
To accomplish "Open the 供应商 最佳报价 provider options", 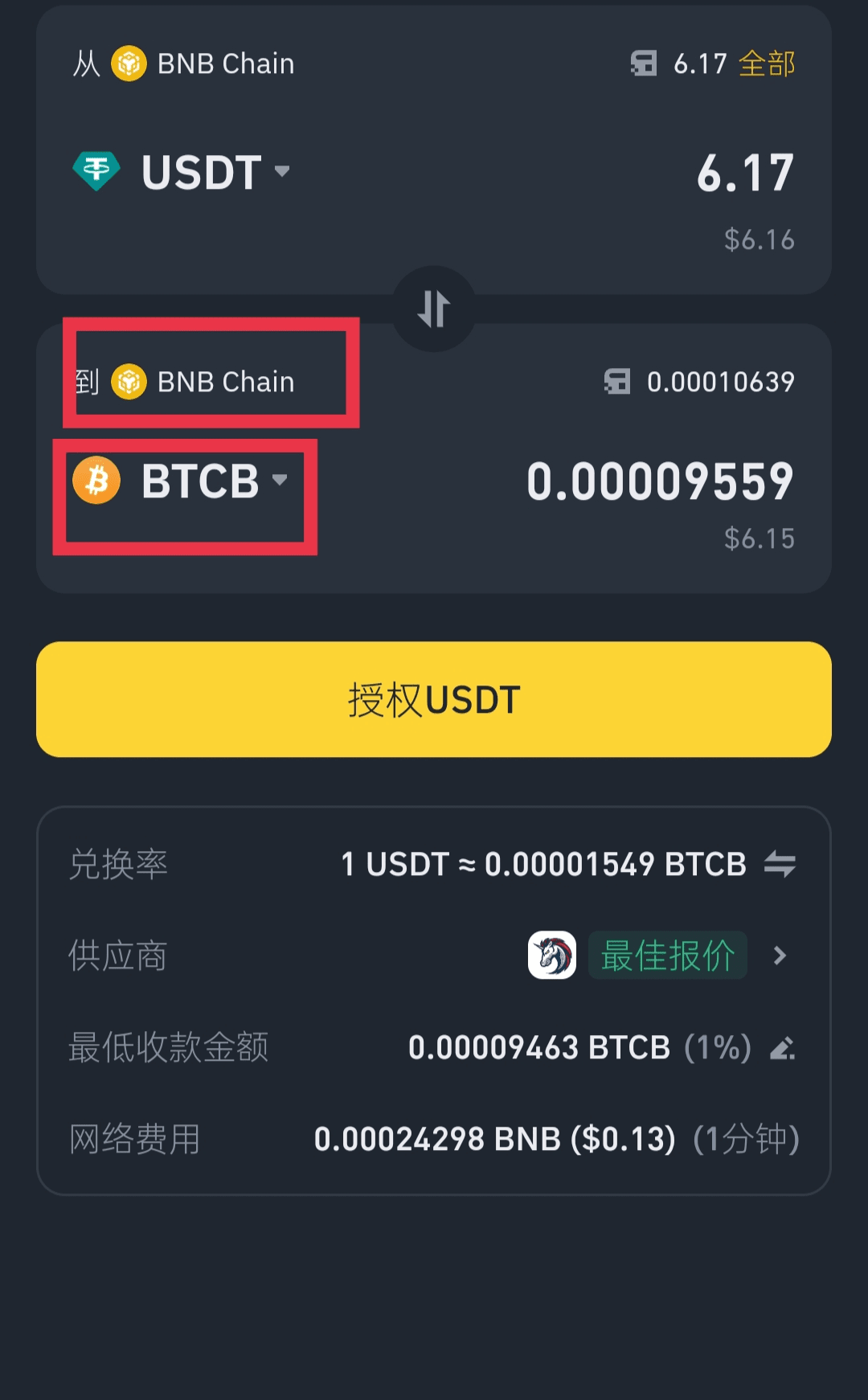I will pos(778,956).
